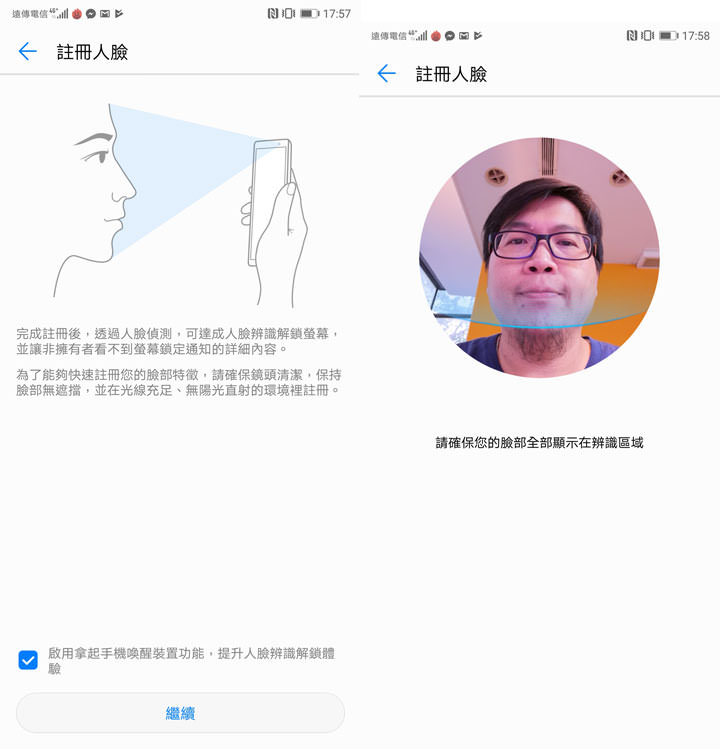Viewport: 720px width, 749px height.
Task: Return using the back arrow beside 註冊人臉
Action: [x=388, y=74]
